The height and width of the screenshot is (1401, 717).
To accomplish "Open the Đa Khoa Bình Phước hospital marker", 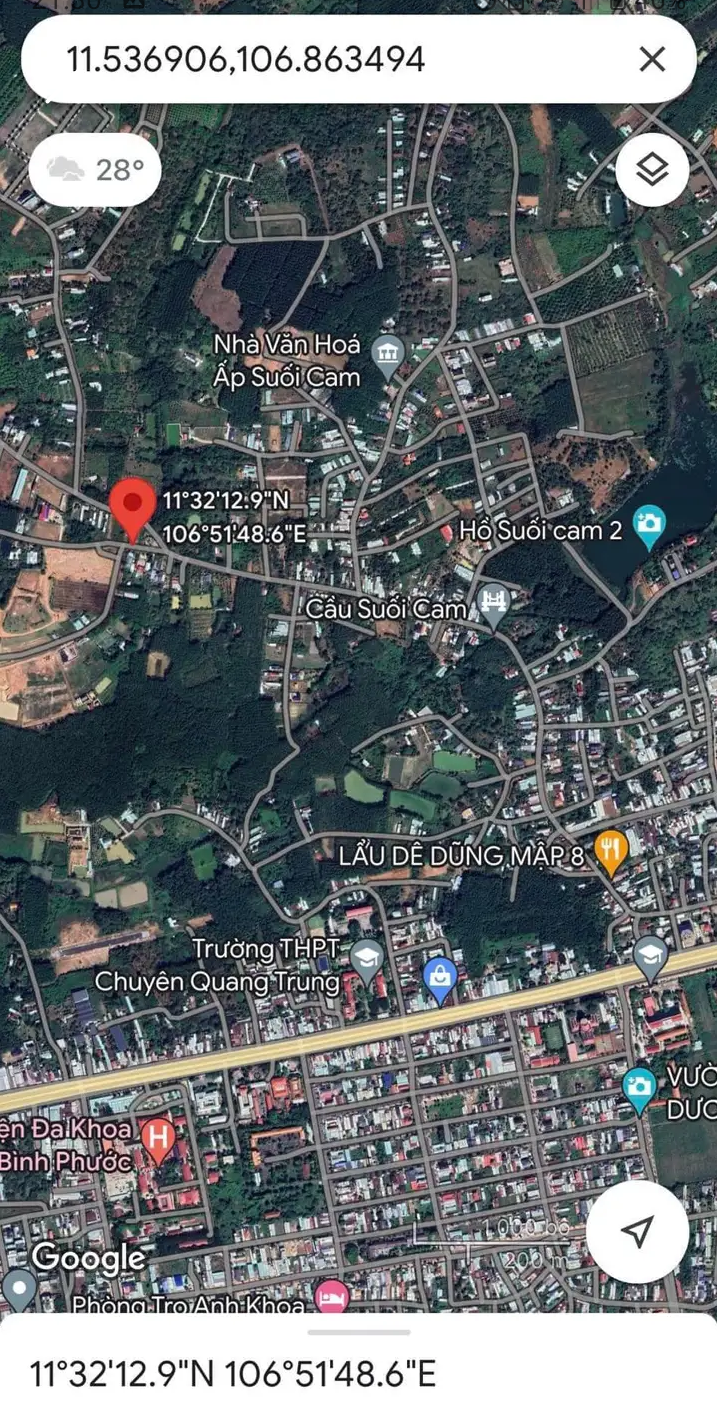I will pos(157,1137).
